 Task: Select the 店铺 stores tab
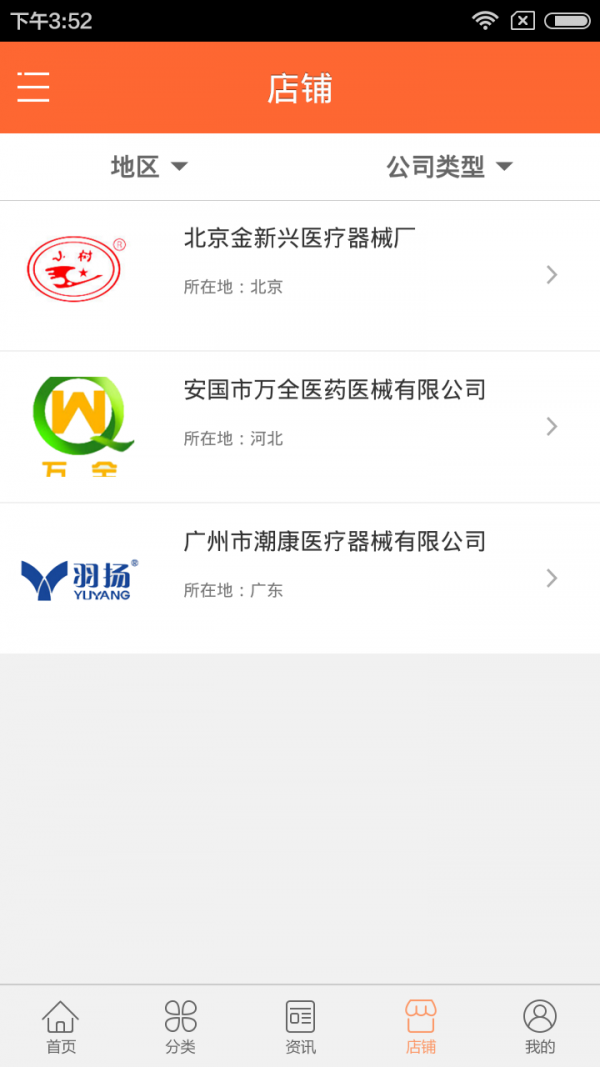[x=420, y=1026]
